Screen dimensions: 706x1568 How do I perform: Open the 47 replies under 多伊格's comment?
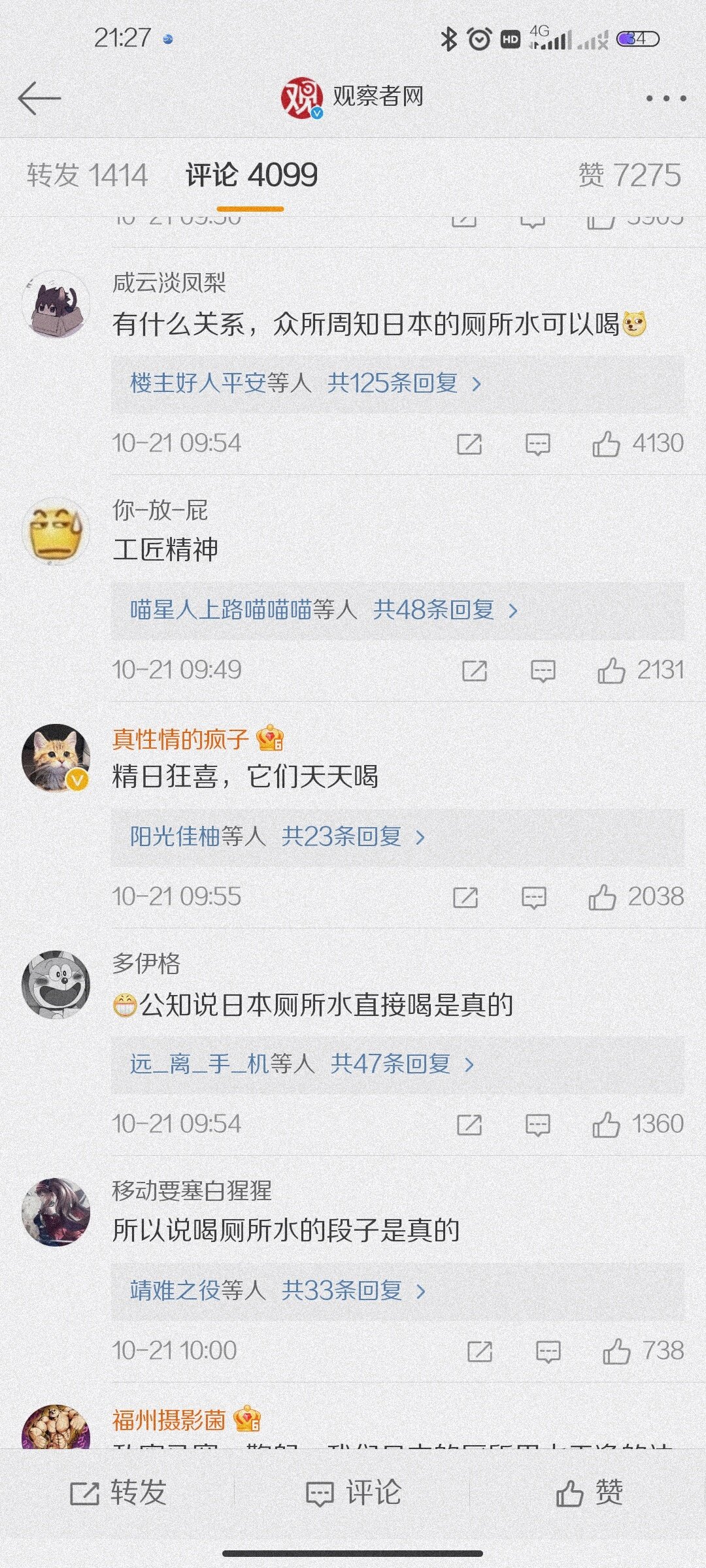[x=390, y=1064]
